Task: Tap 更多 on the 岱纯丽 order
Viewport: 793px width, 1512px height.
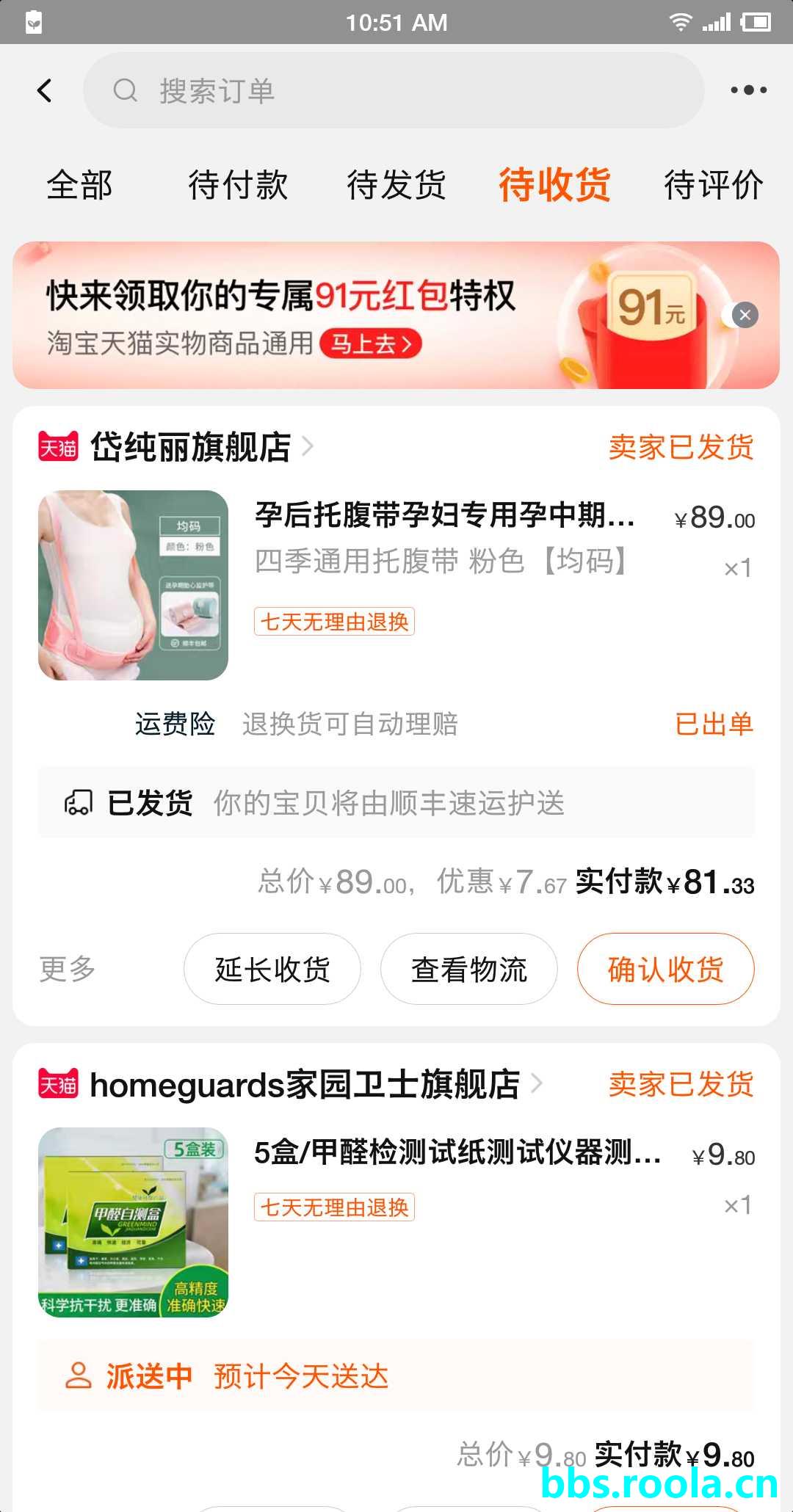Action: pyautogui.click(x=68, y=969)
